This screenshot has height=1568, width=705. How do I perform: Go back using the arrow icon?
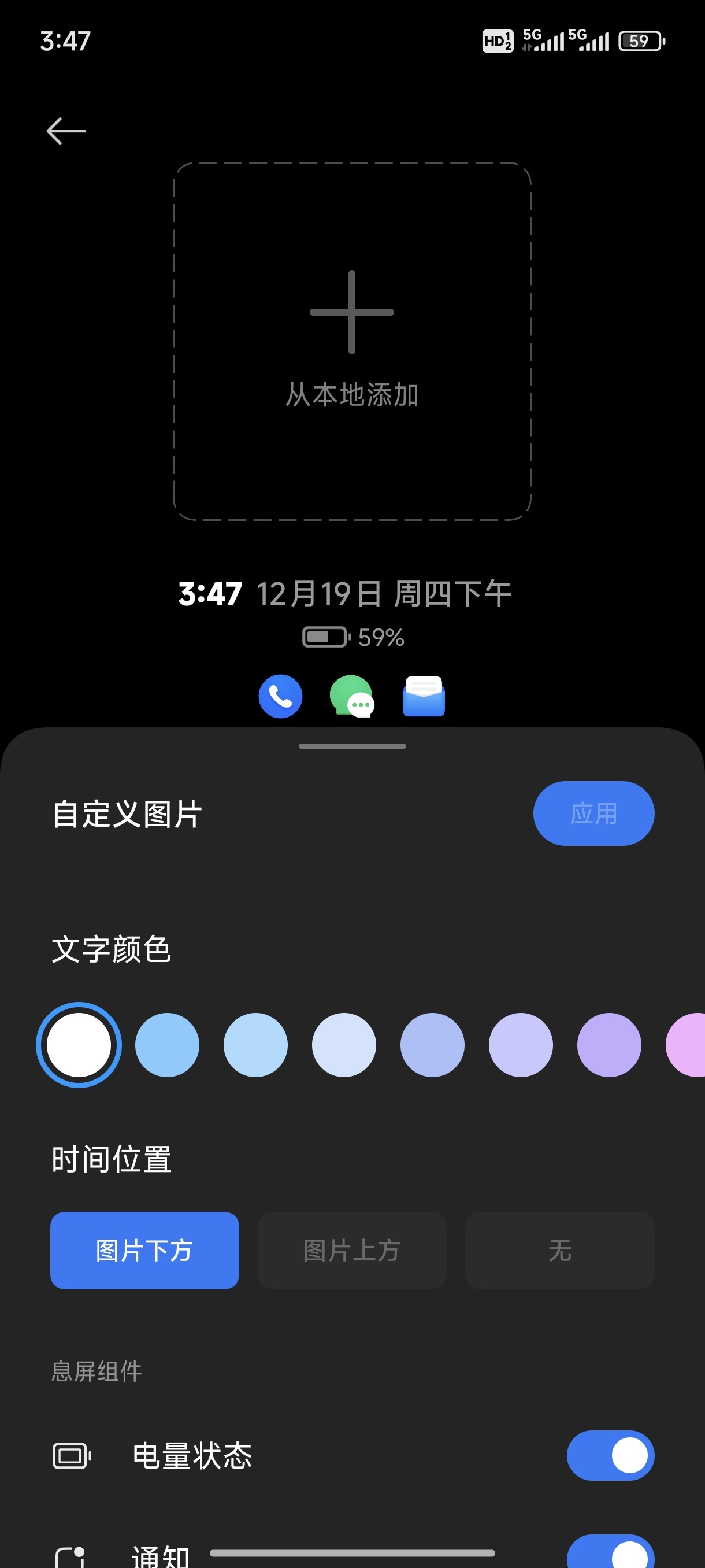[66, 131]
